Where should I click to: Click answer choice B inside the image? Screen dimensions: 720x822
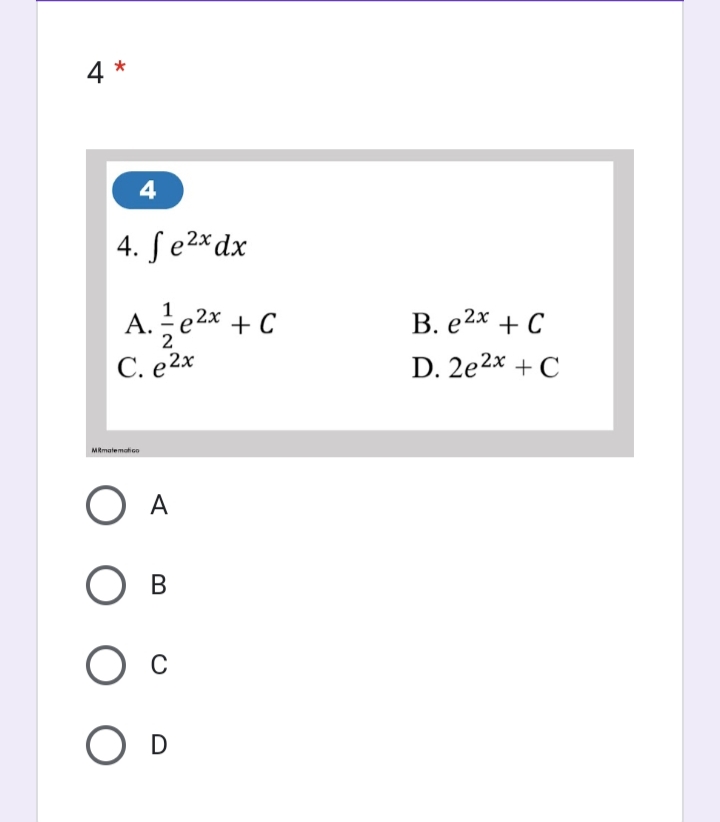coord(477,322)
